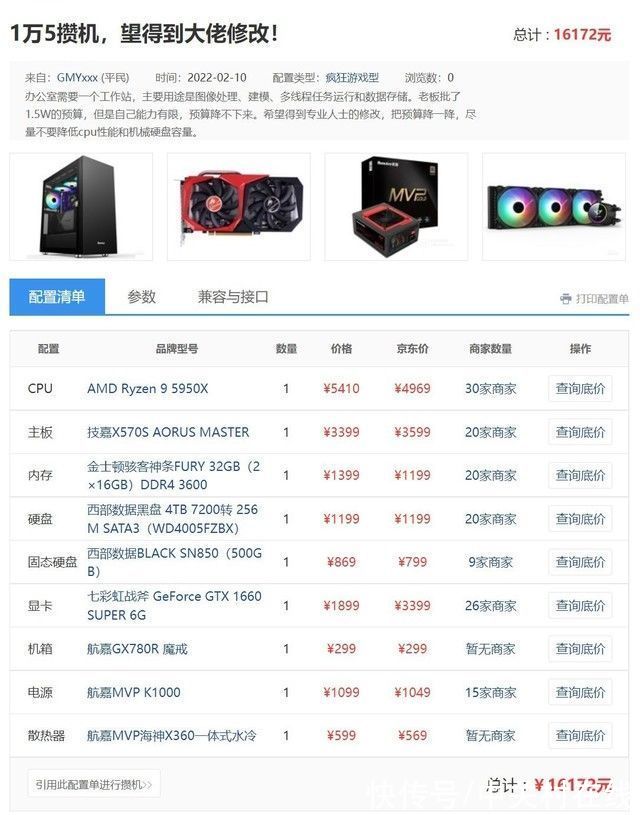The width and height of the screenshot is (640, 815).
Task: Switch to the 兼容与接口 tab
Action: tap(233, 297)
